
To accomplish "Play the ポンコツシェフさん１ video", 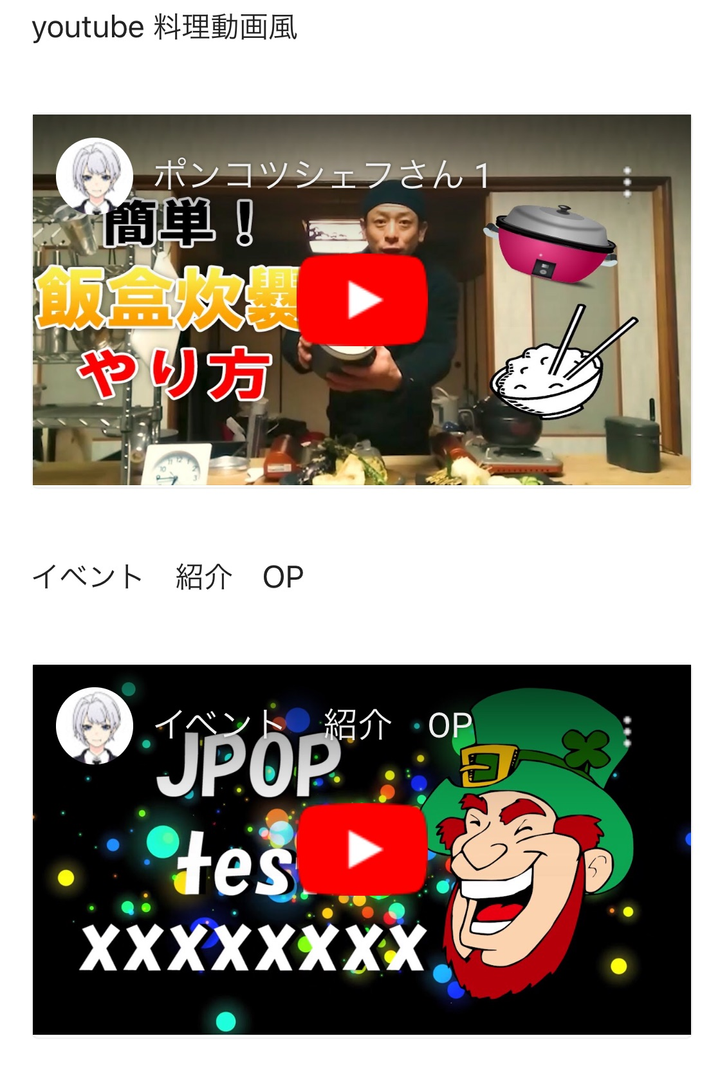I will pyautogui.click(x=362, y=300).
